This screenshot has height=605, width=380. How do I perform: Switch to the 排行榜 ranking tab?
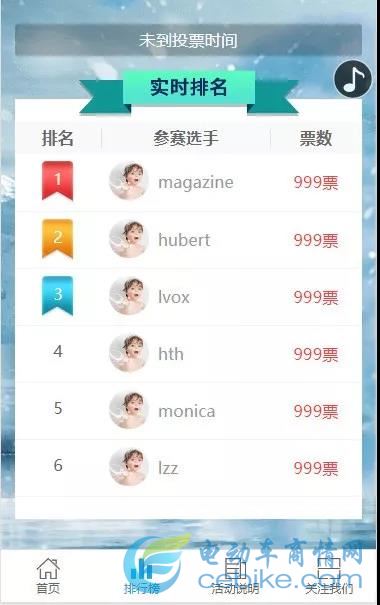(142, 576)
